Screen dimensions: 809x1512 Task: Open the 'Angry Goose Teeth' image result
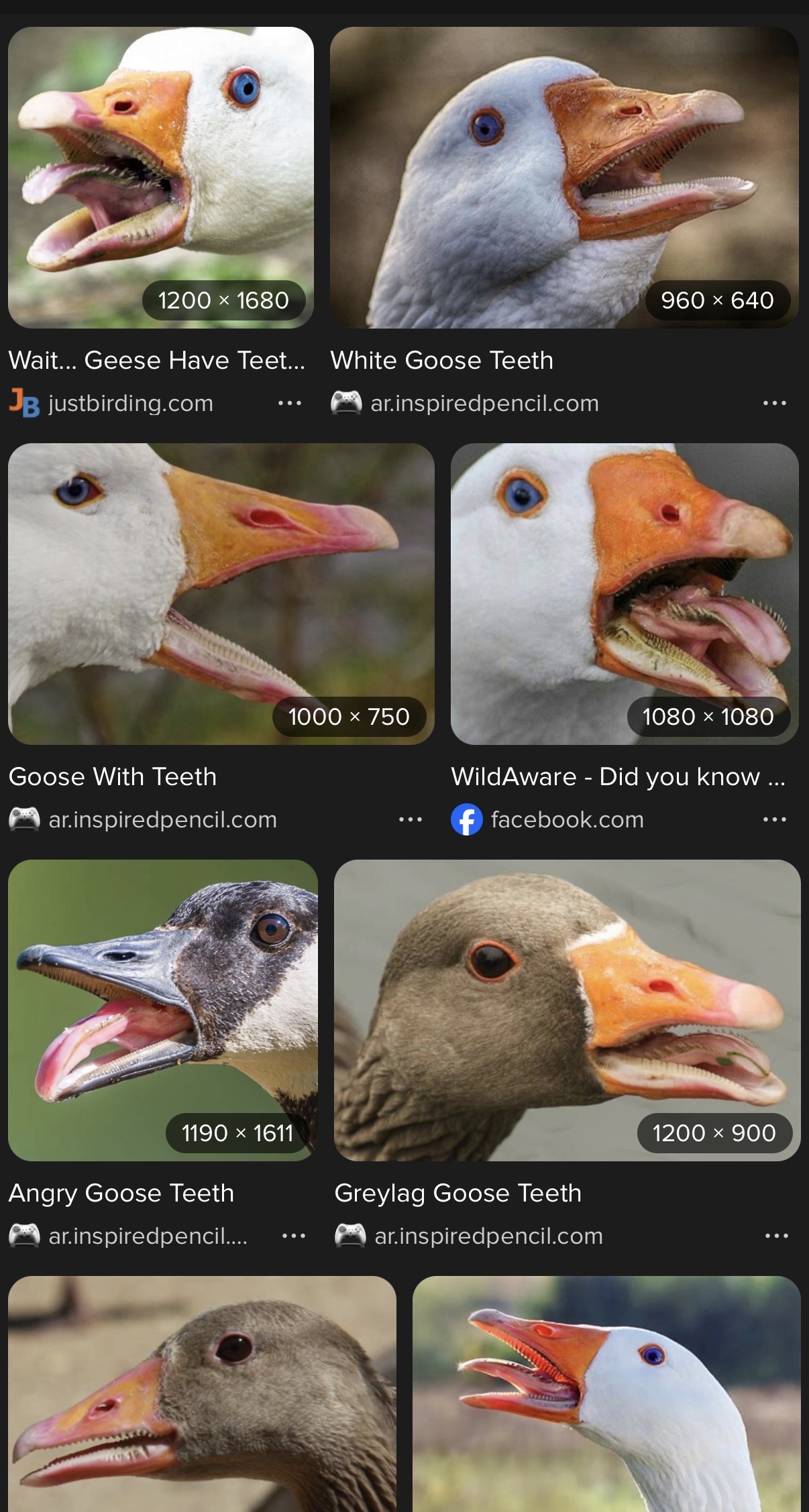[x=162, y=1010]
